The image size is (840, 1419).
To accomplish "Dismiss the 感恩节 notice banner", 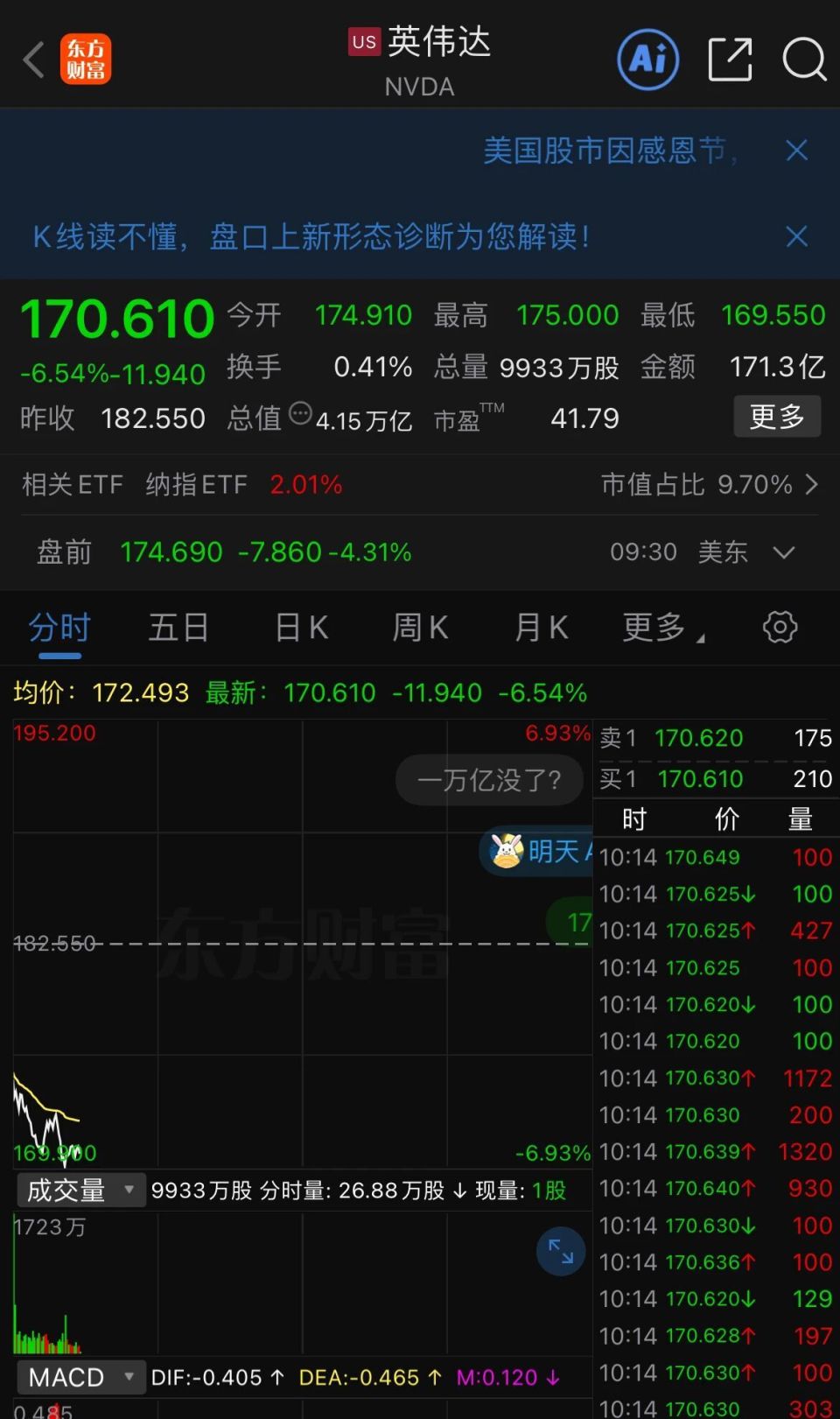I will coord(796,151).
